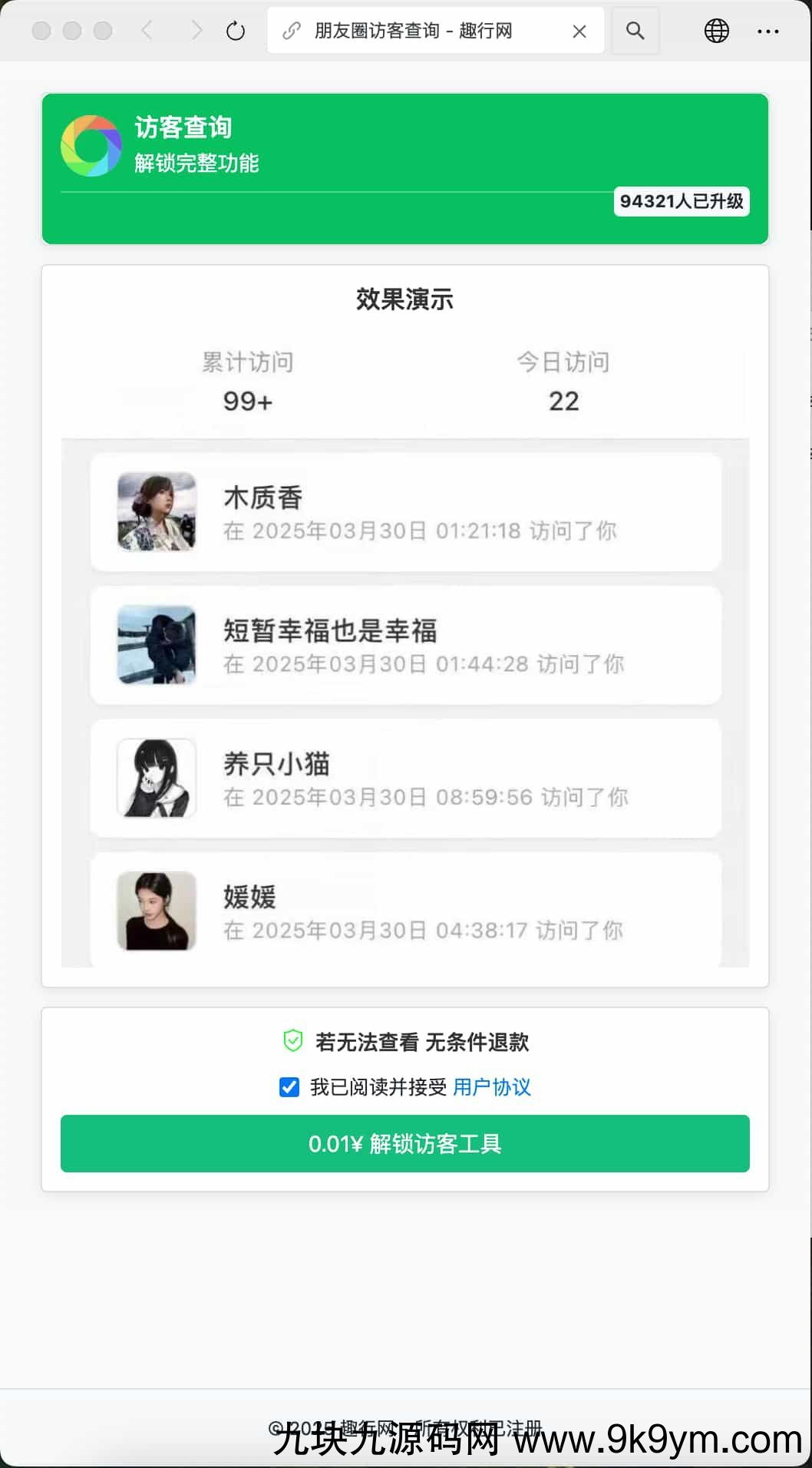Reload the current page
812x1468 pixels.
pos(236,31)
